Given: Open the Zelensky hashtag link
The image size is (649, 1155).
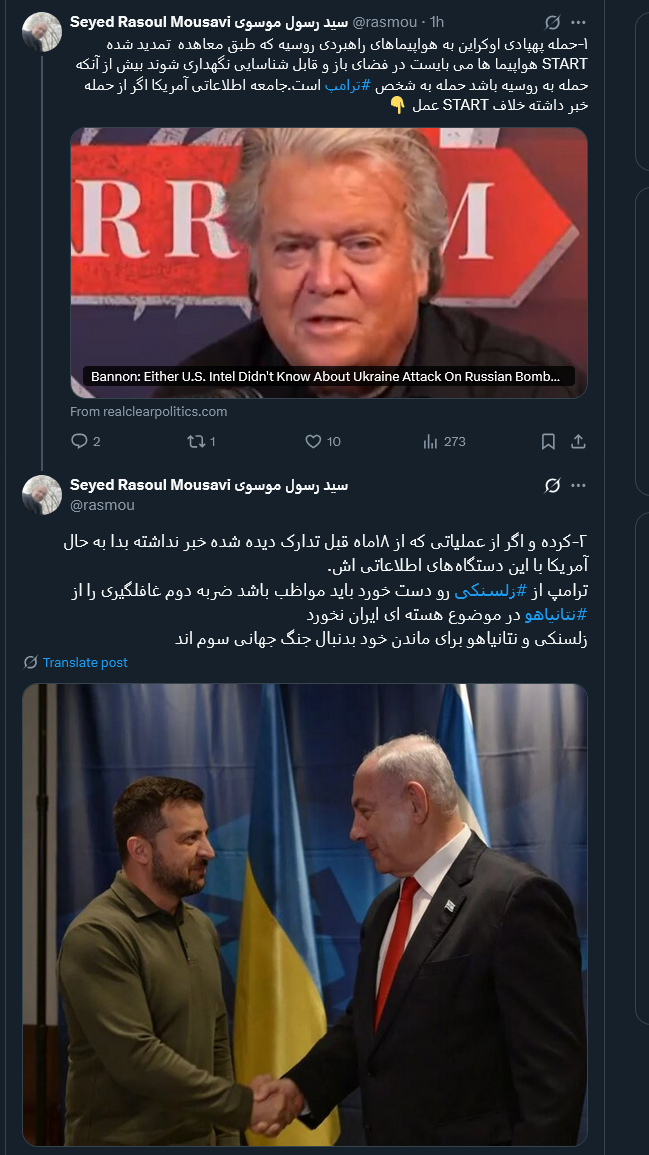Looking at the screenshot, I should tap(485, 592).
